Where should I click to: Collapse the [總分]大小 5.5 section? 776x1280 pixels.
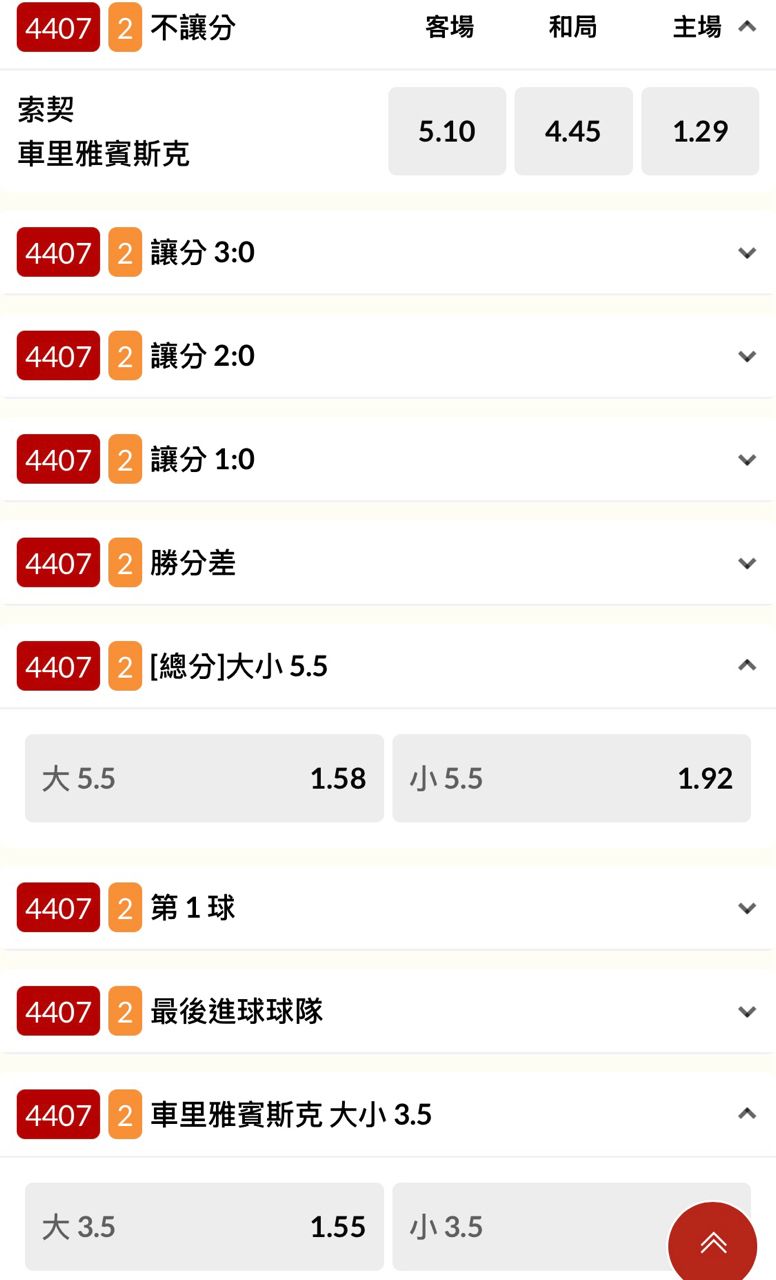747,666
